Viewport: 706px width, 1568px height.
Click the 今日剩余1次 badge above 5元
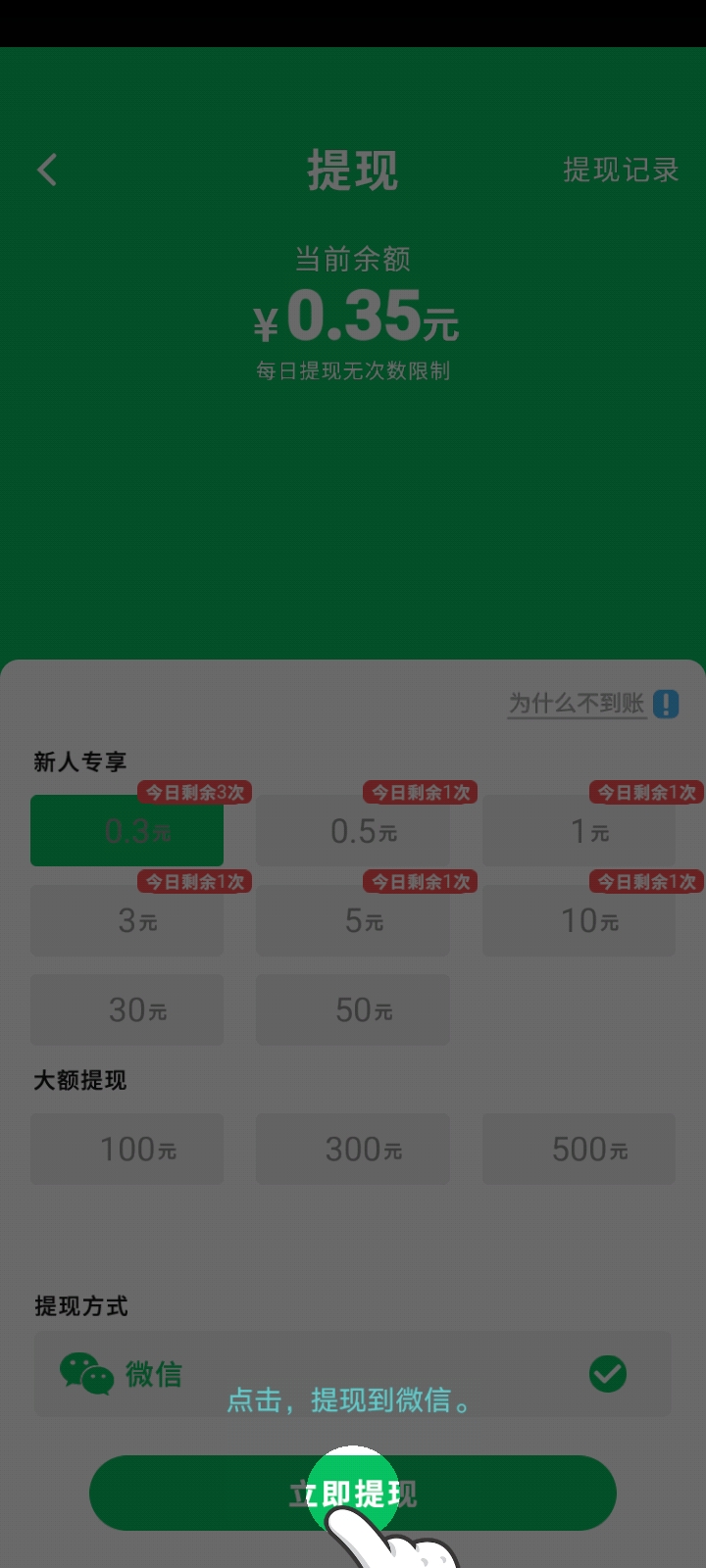point(419,881)
